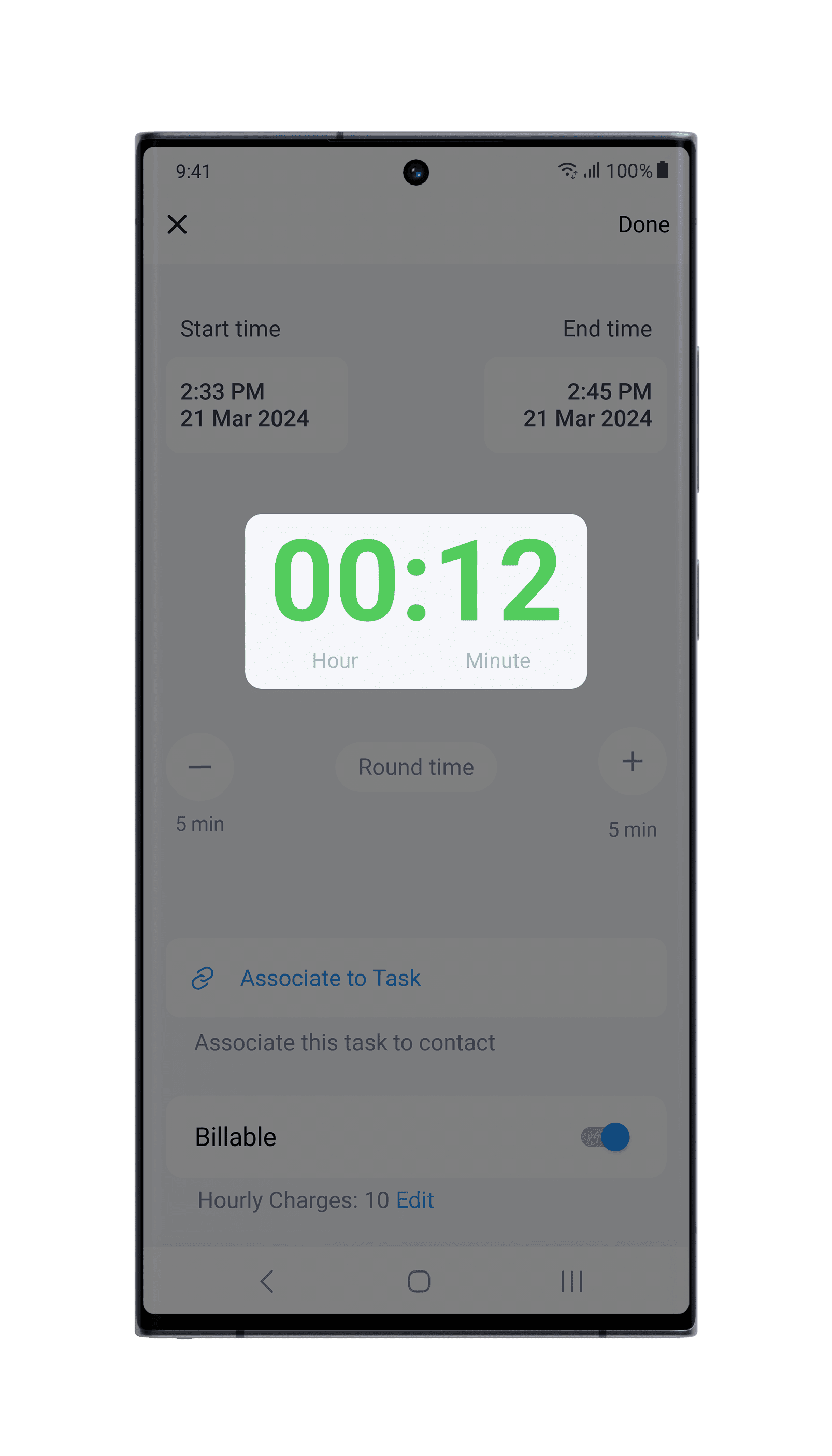This screenshot has height=1456, width=832.
Task: Tap the Round time button
Action: (415, 767)
